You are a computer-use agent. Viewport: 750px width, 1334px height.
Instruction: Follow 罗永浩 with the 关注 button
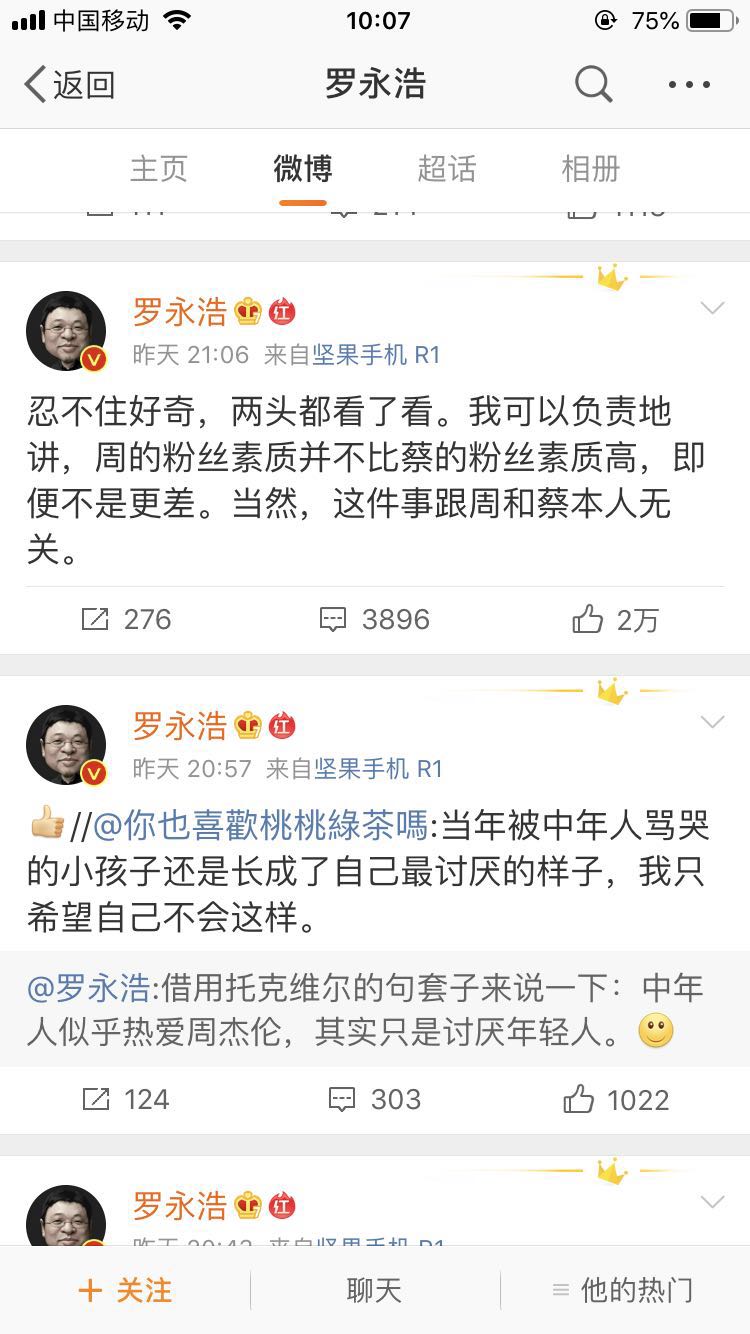click(125, 1290)
